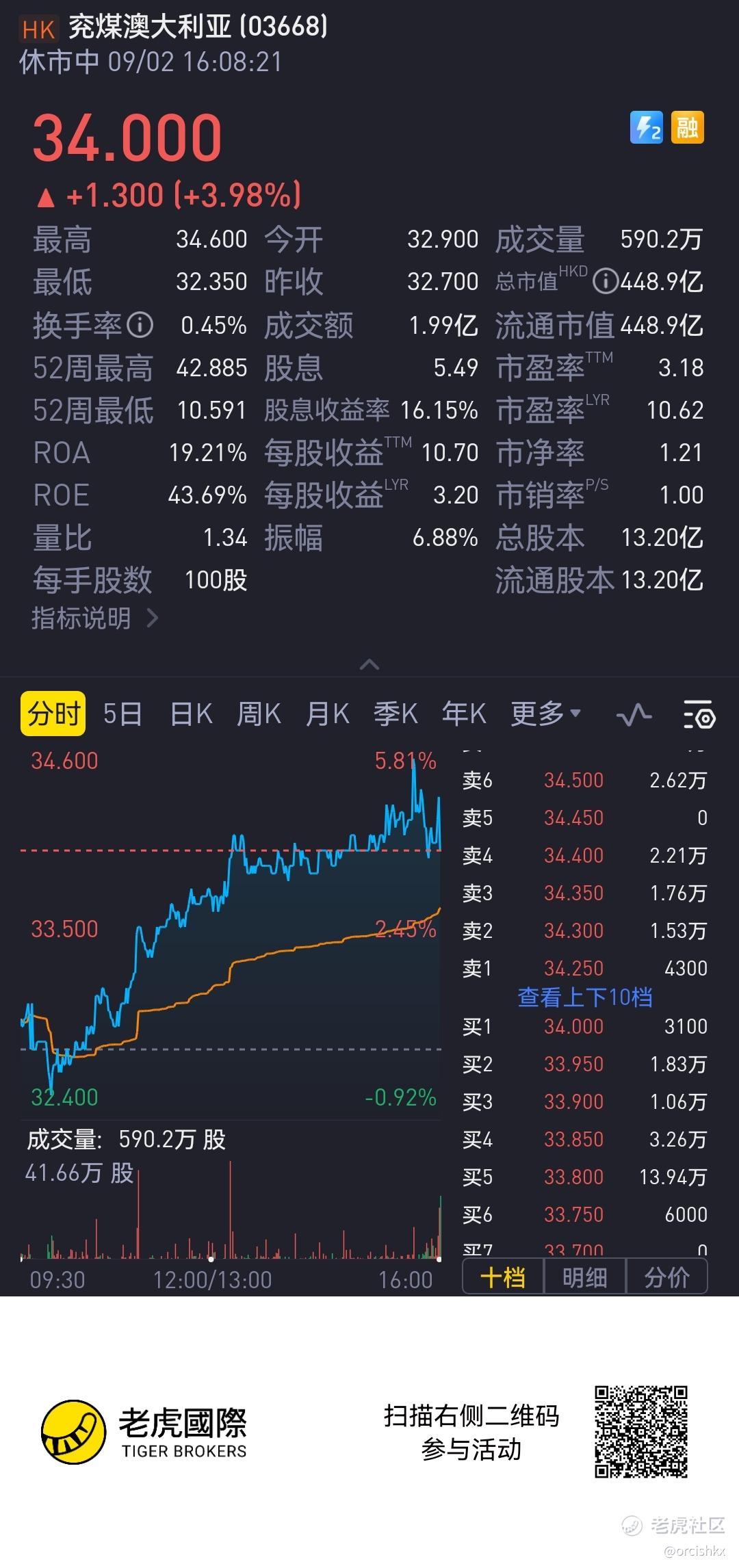Switch to the 明细 trades tab

(585, 1277)
